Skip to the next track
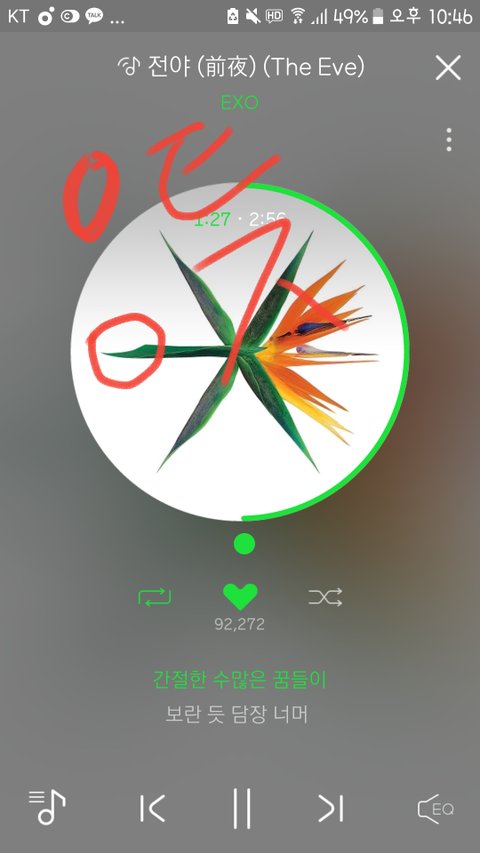This screenshot has height=853, width=480. [331, 808]
